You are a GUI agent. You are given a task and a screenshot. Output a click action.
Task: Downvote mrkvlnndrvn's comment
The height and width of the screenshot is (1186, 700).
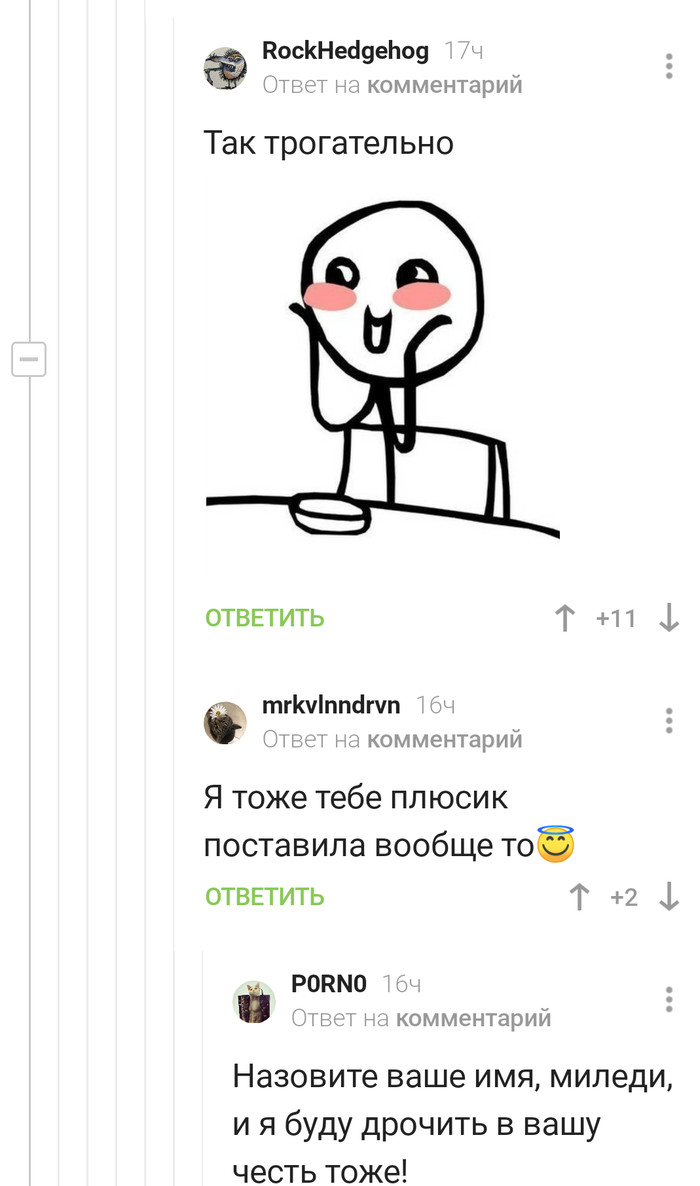[x=669, y=897]
